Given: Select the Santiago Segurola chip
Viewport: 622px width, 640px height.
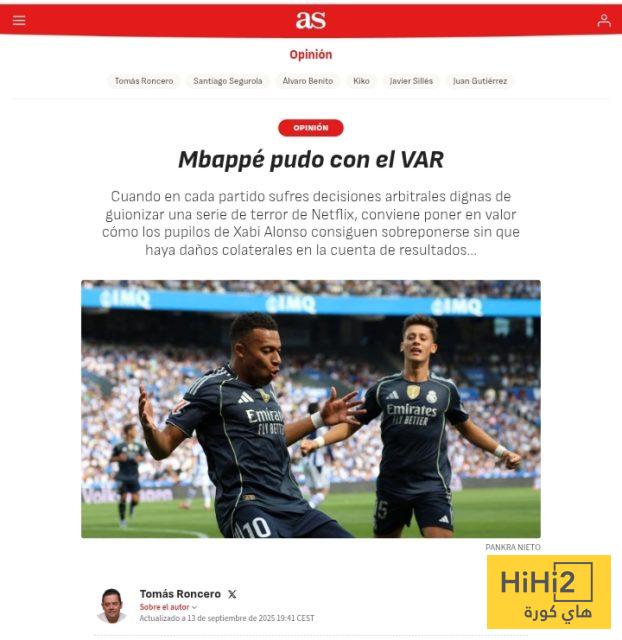Looking at the screenshot, I should pyautogui.click(x=228, y=81).
